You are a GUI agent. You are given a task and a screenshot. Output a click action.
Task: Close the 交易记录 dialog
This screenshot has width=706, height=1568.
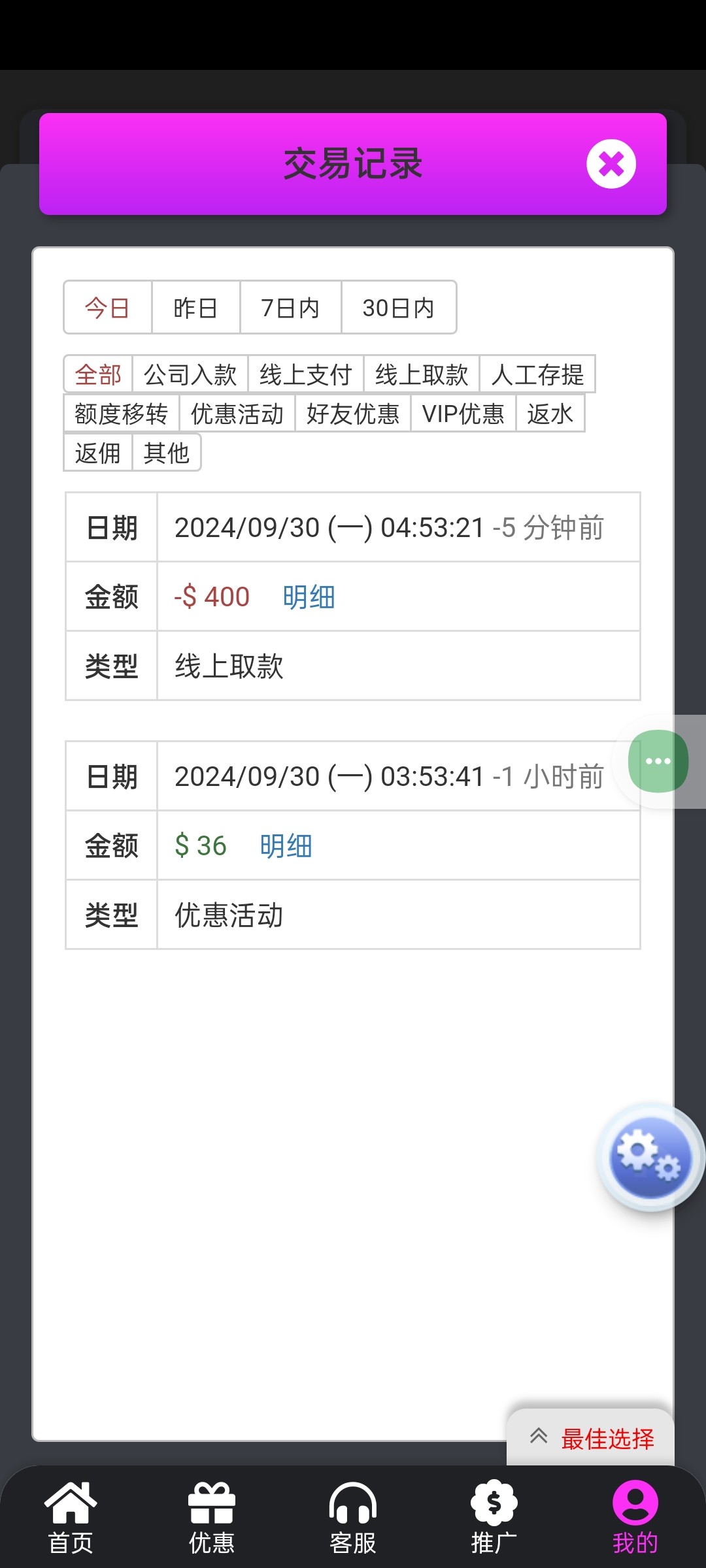(611, 164)
